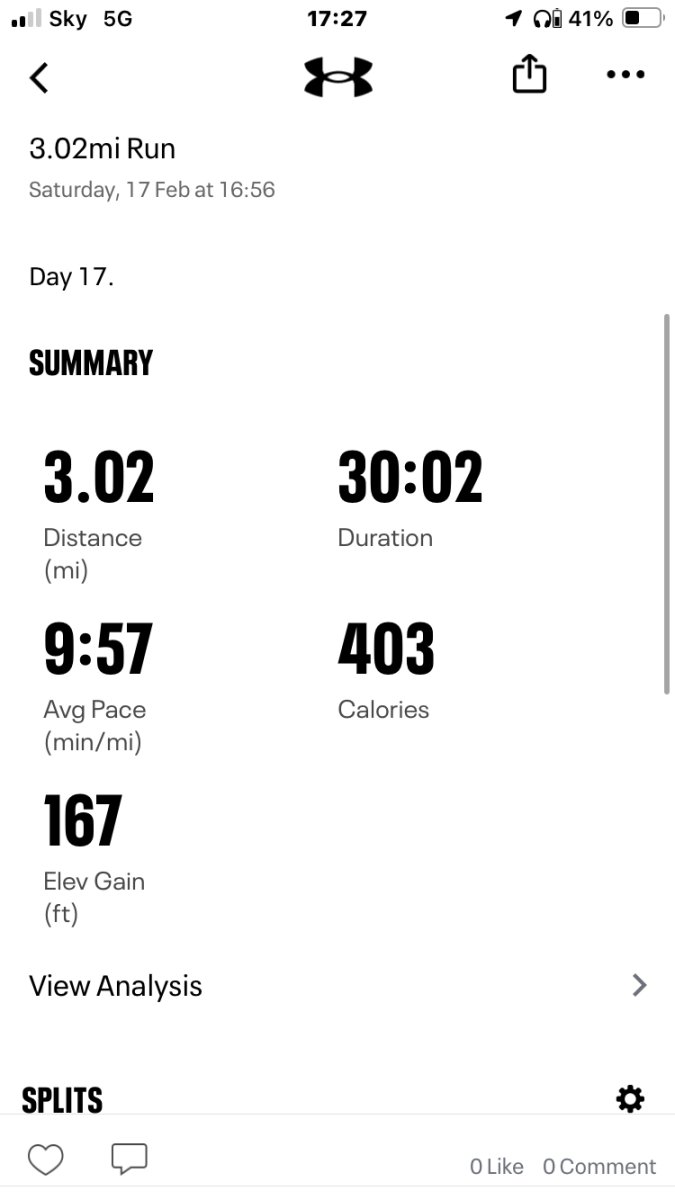The image size is (675, 1200).
Task: Add a comment via speech bubble icon
Action: (129, 1158)
